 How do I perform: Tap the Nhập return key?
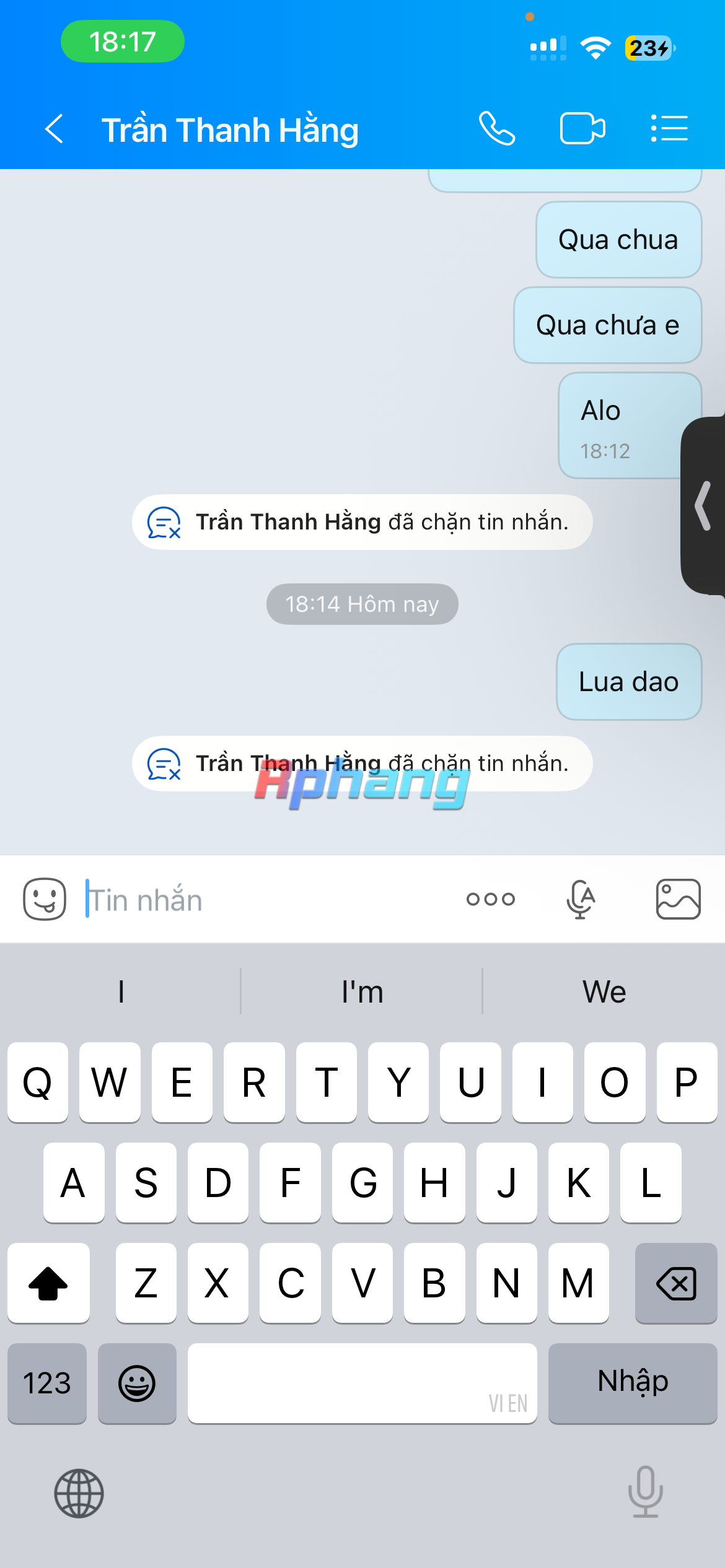point(633,1383)
